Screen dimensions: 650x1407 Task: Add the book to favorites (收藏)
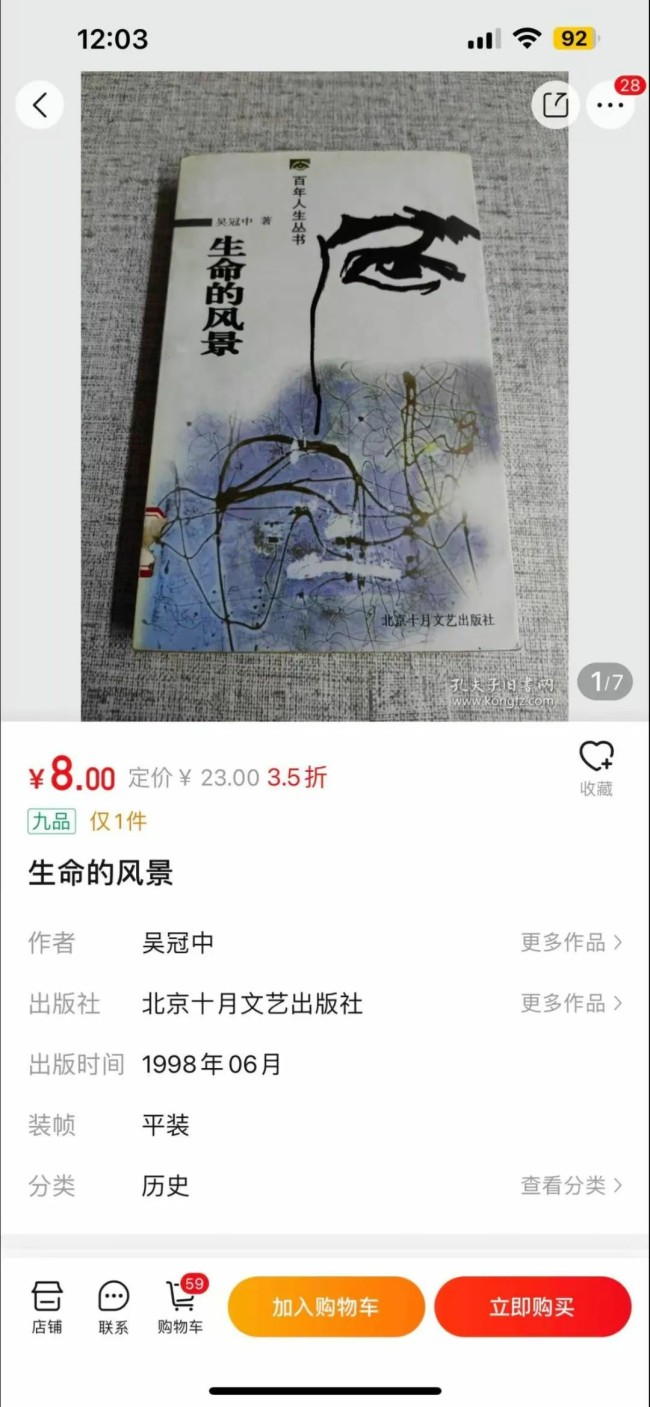(596, 768)
